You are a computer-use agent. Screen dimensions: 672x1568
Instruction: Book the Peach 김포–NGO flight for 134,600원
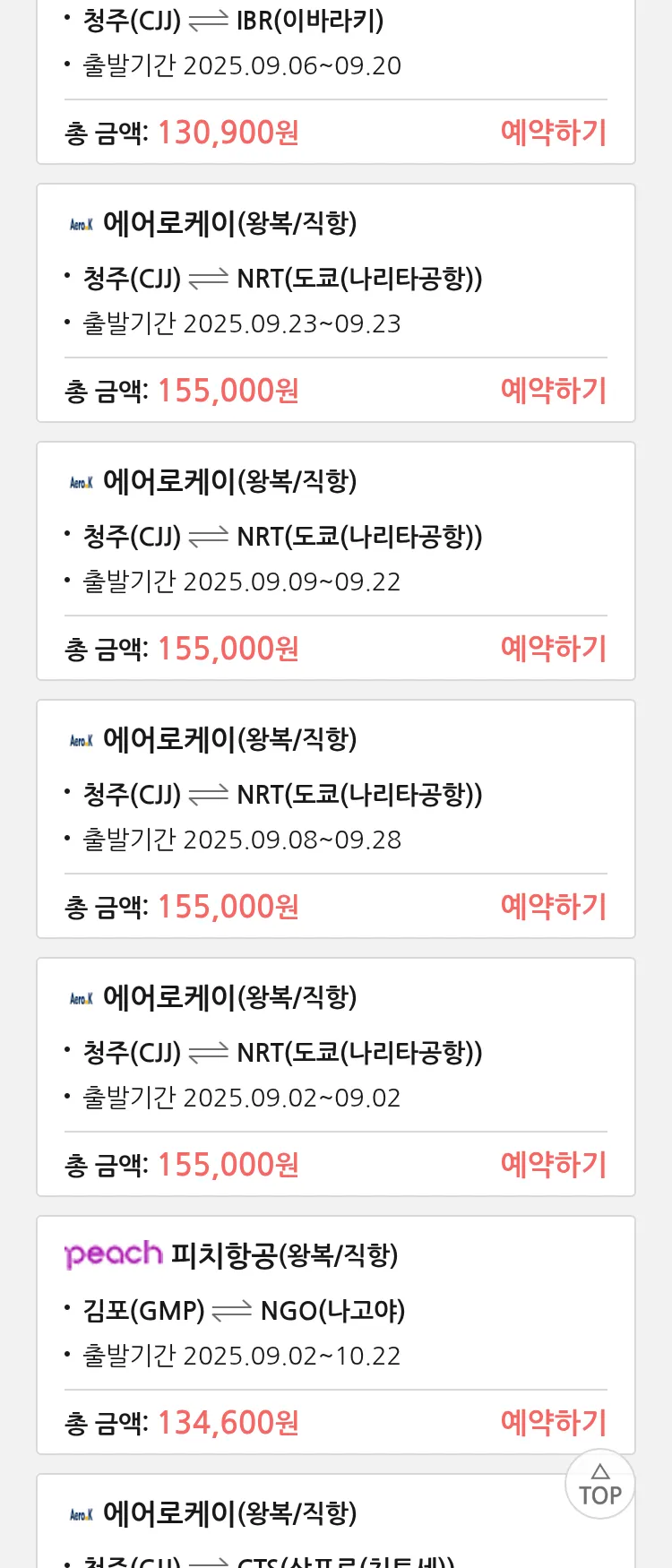click(x=553, y=1423)
